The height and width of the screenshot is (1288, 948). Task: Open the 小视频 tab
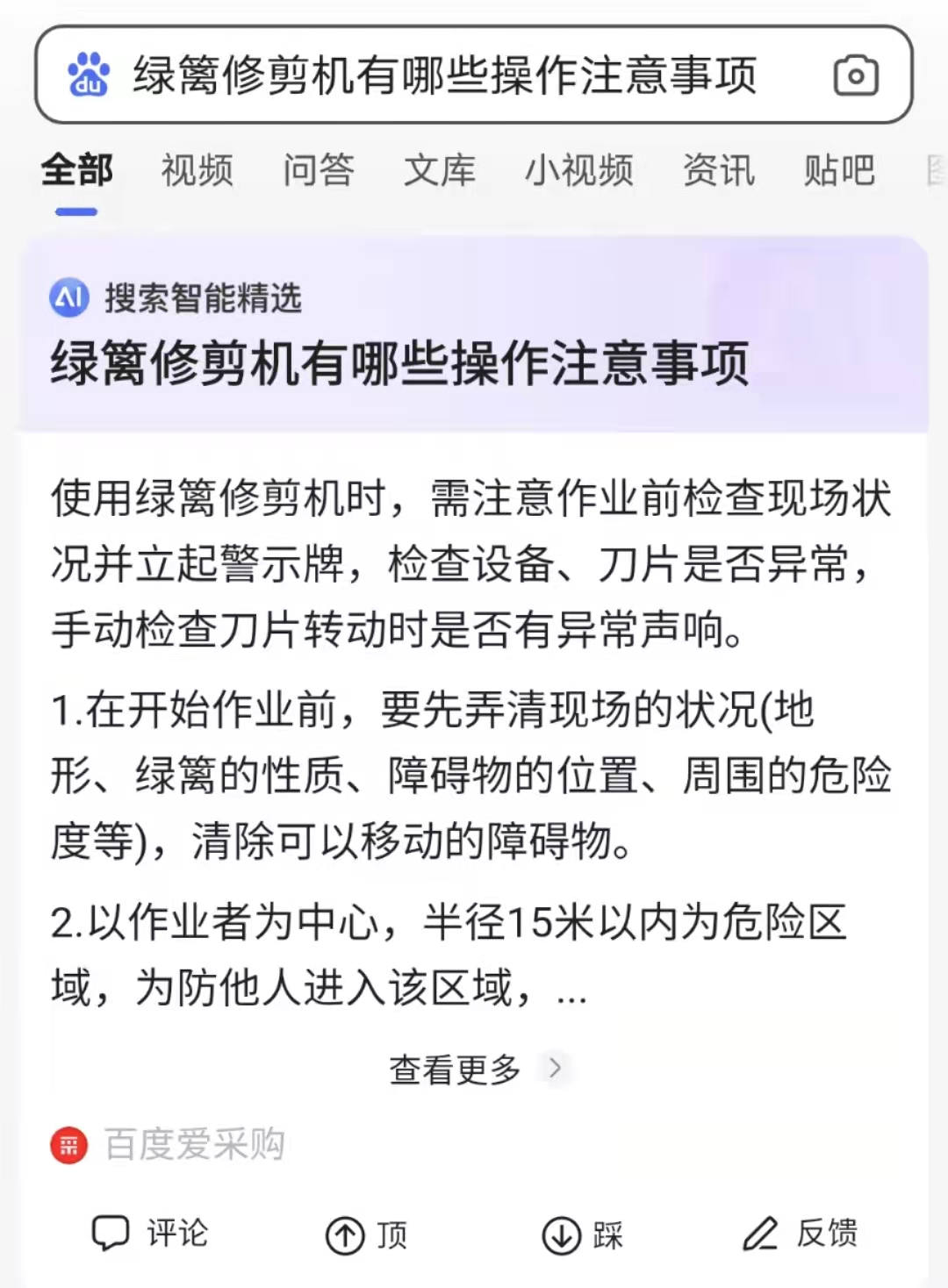(x=578, y=170)
